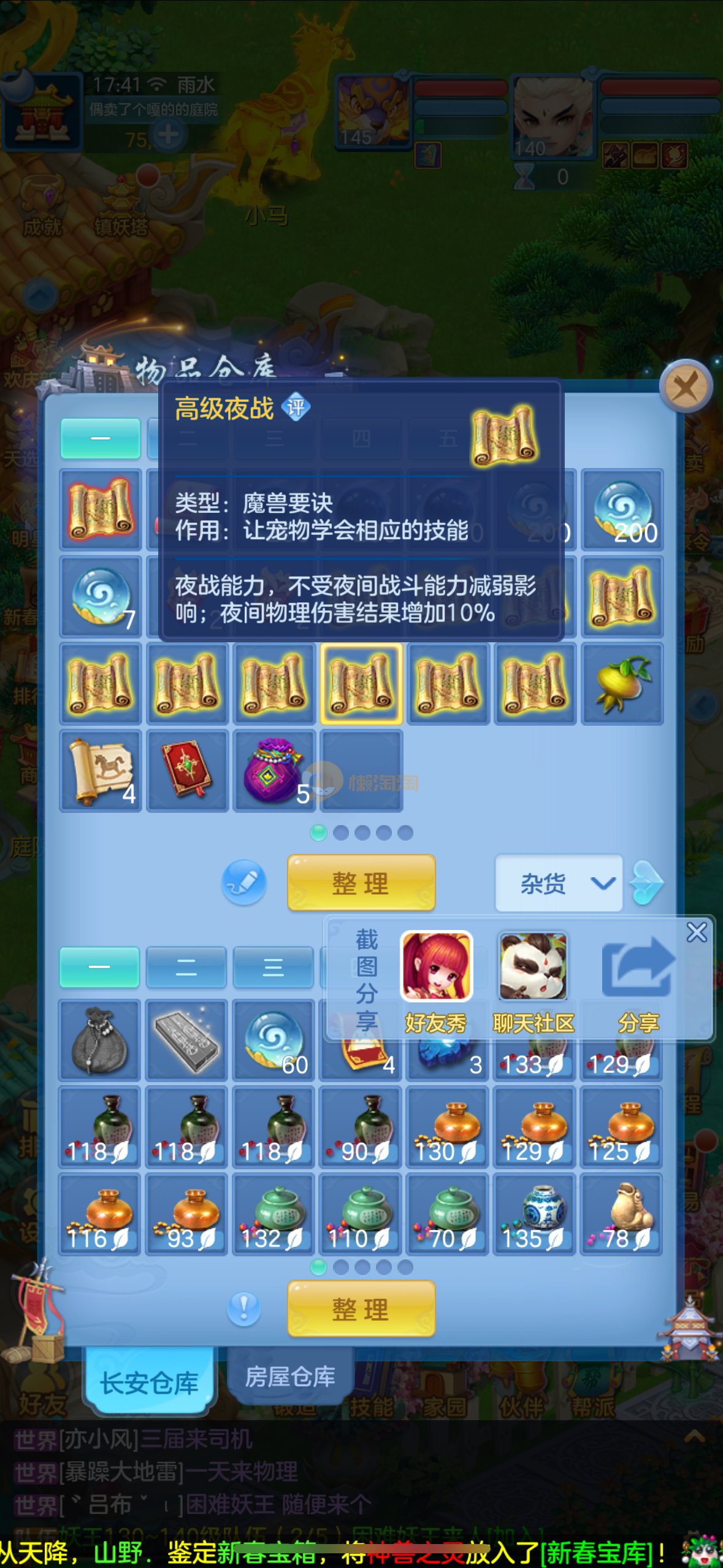The image size is (723, 1568).
Task: Open the 评 review badge beside 高级夜战
Action: tap(296, 407)
